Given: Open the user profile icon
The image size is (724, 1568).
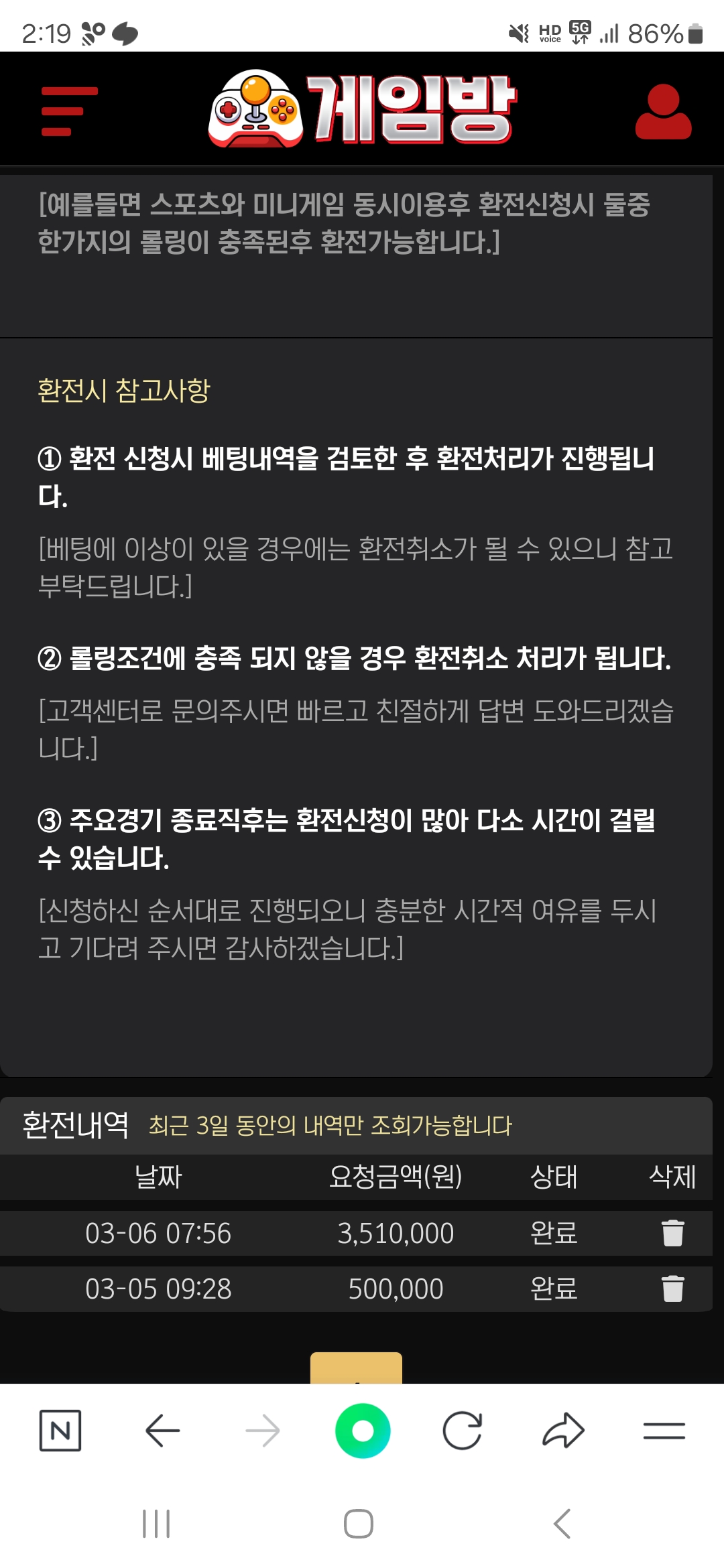Looking at the screenshot, I should [x=663, y=111].
